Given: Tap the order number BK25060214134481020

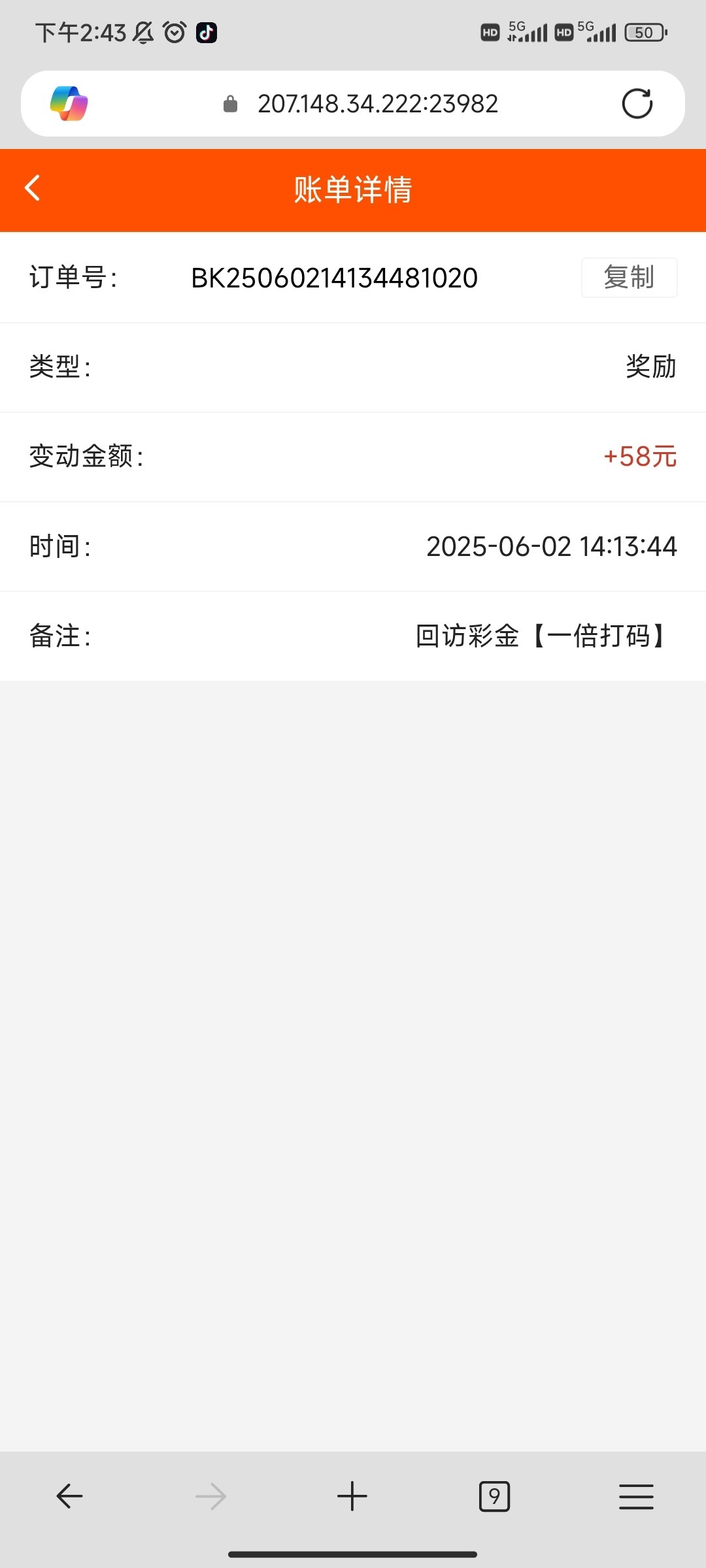Looking at the screenshot, I should click(x=334, y=278).
